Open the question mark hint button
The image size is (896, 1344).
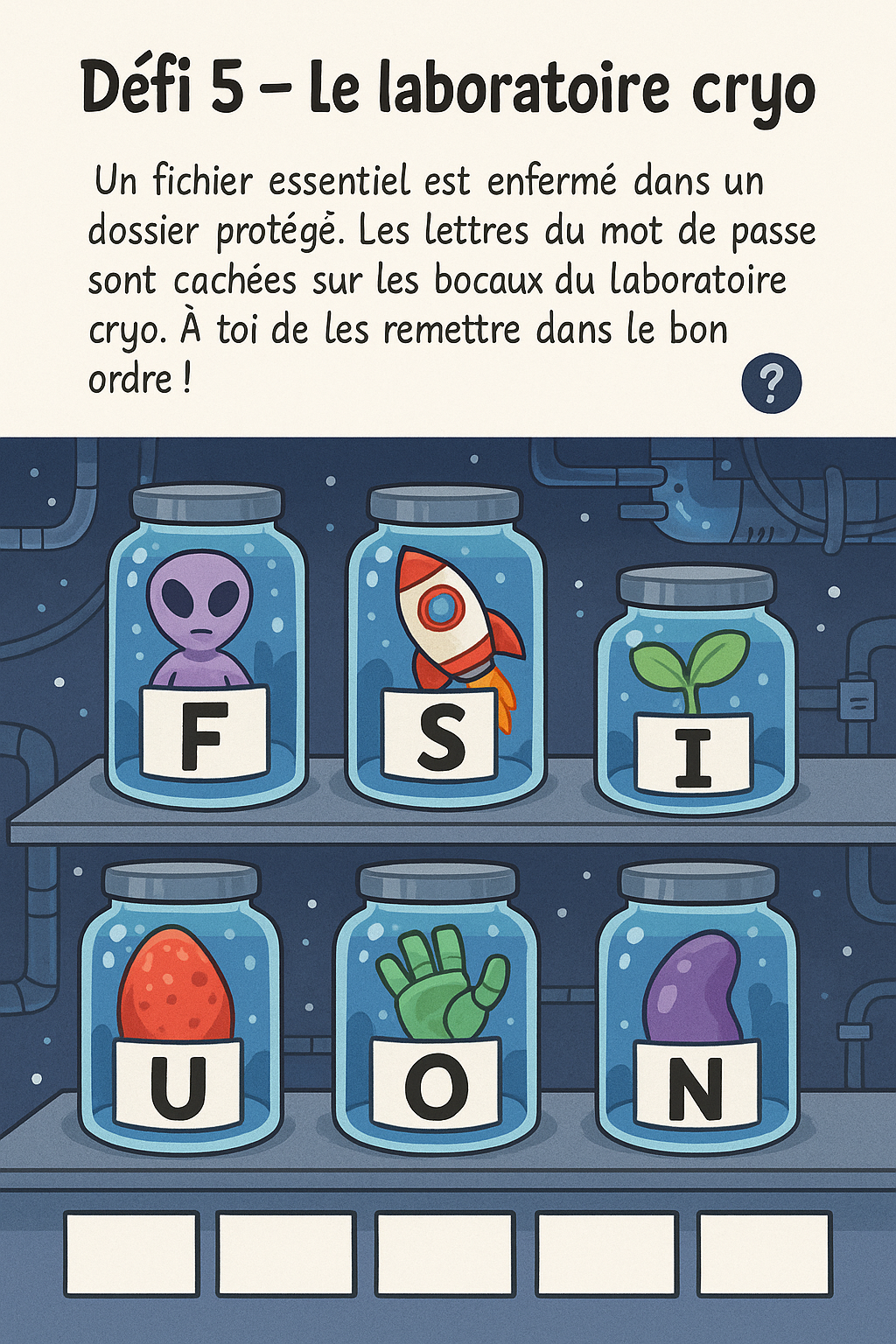(771, 383)
